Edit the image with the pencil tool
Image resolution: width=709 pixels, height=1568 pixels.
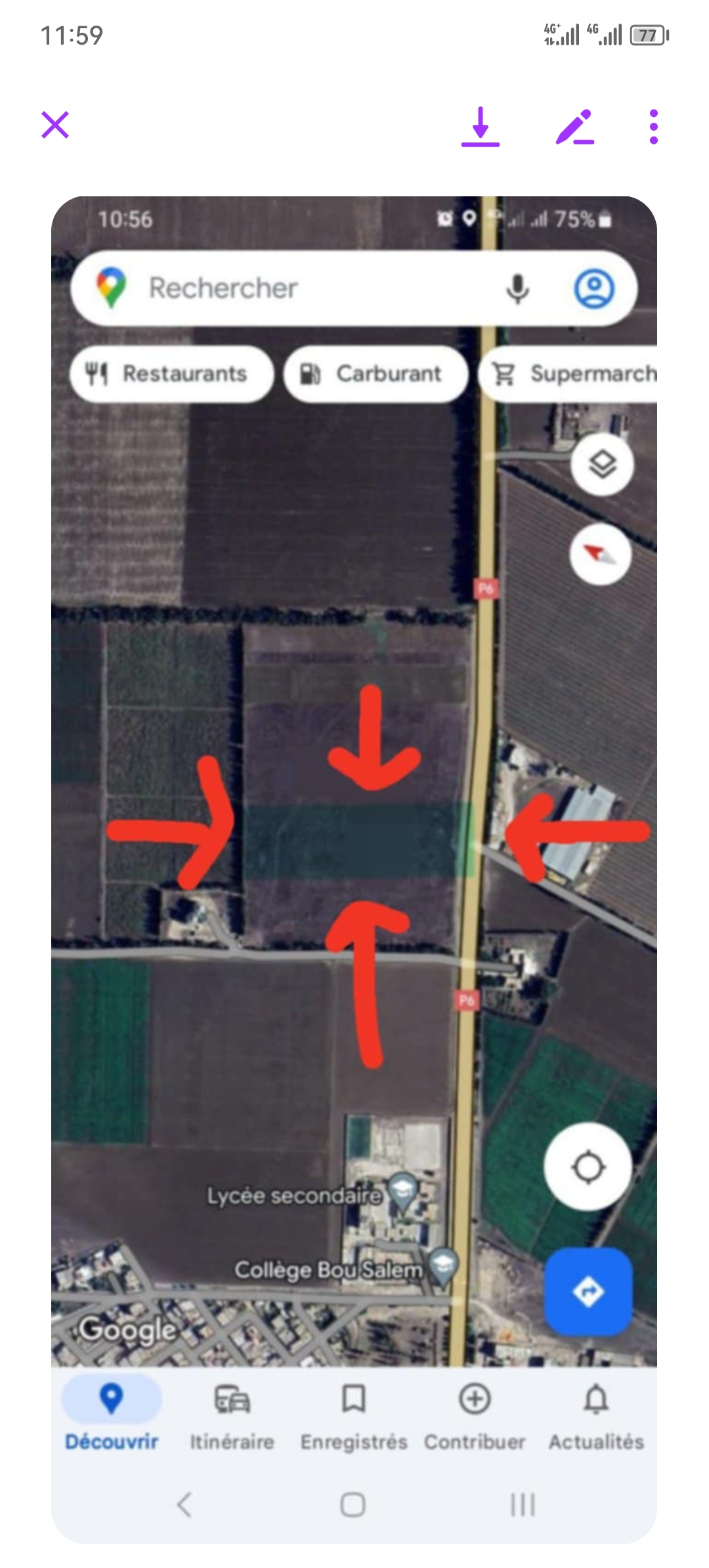point(575,126)
